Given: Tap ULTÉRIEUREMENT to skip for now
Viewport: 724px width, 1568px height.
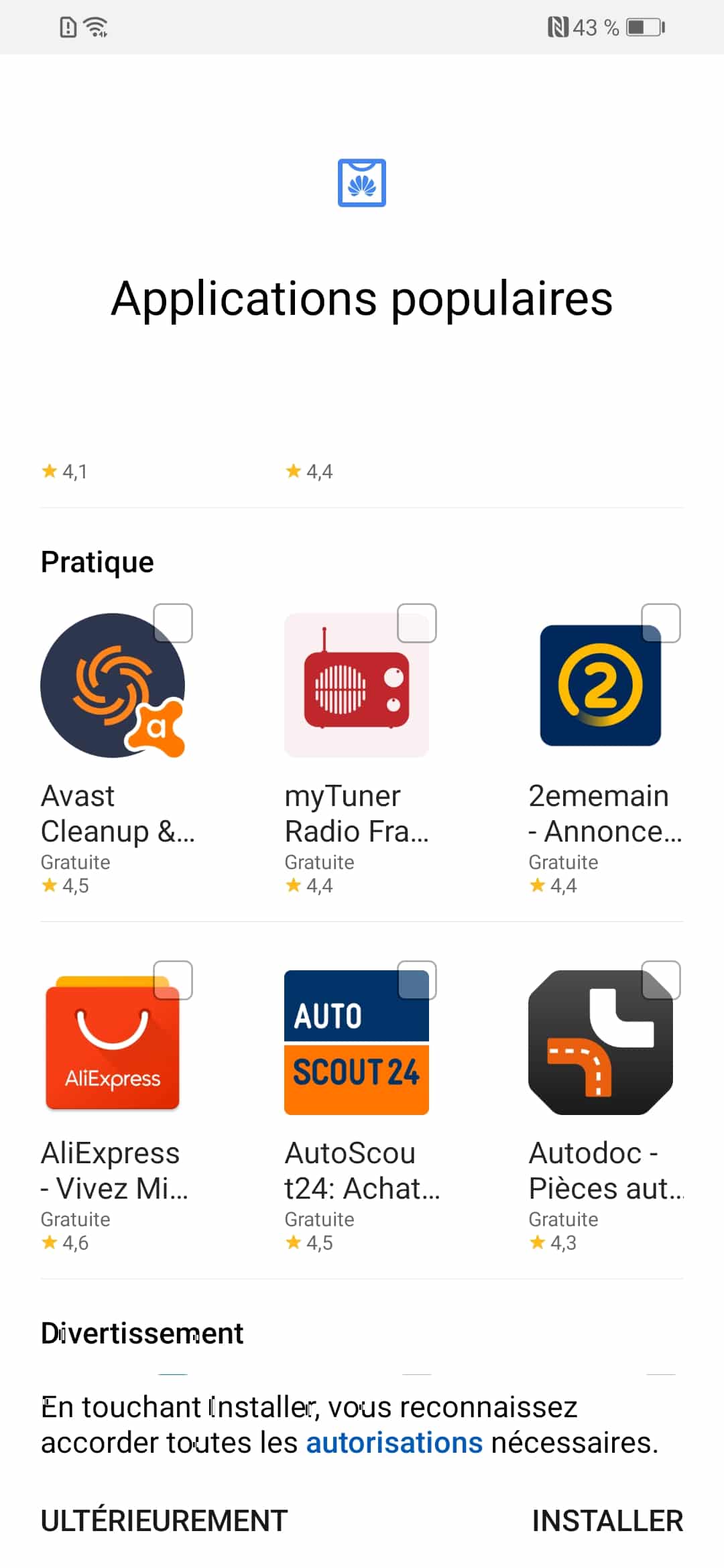Looking at the screenshot, I should (x=164, y=1520).
